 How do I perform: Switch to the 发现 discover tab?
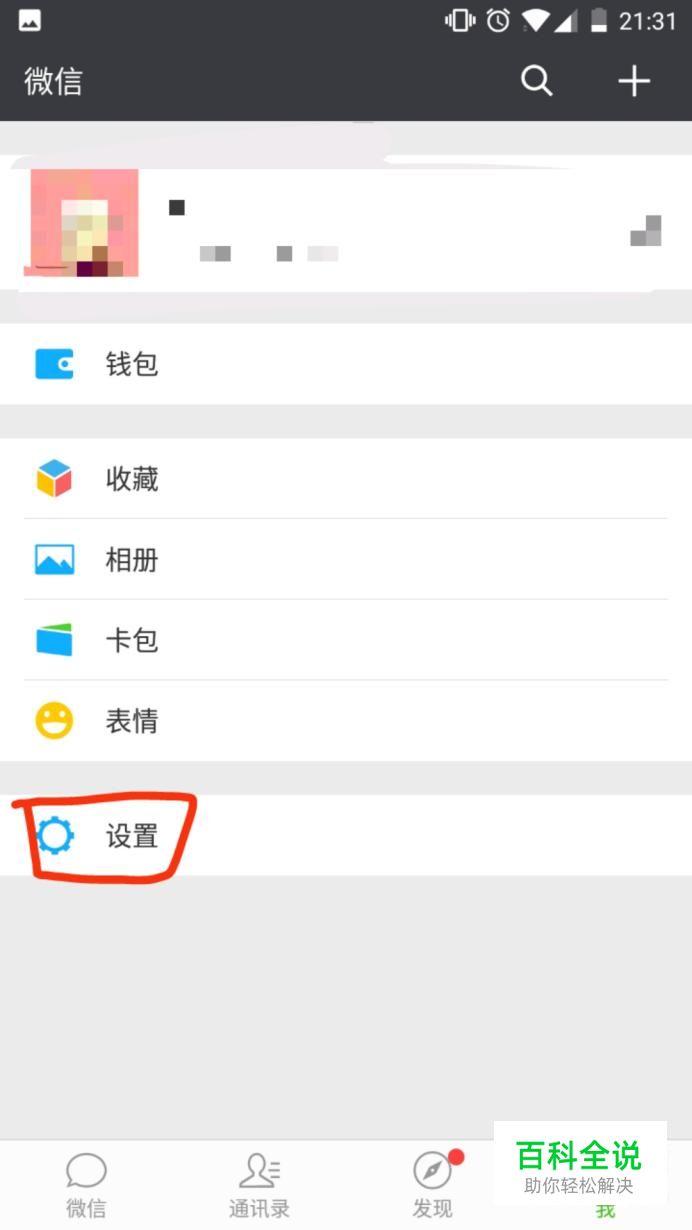pos(432,1185)
